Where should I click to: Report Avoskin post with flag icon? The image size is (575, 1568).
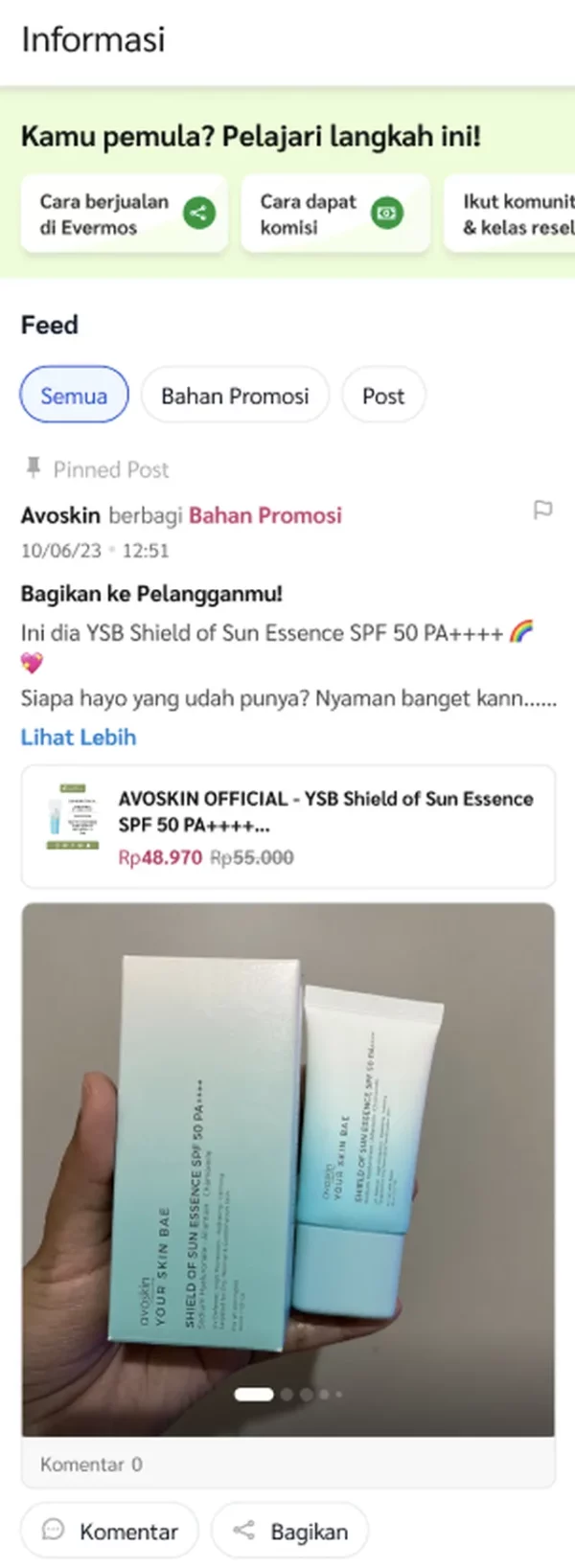542,511
